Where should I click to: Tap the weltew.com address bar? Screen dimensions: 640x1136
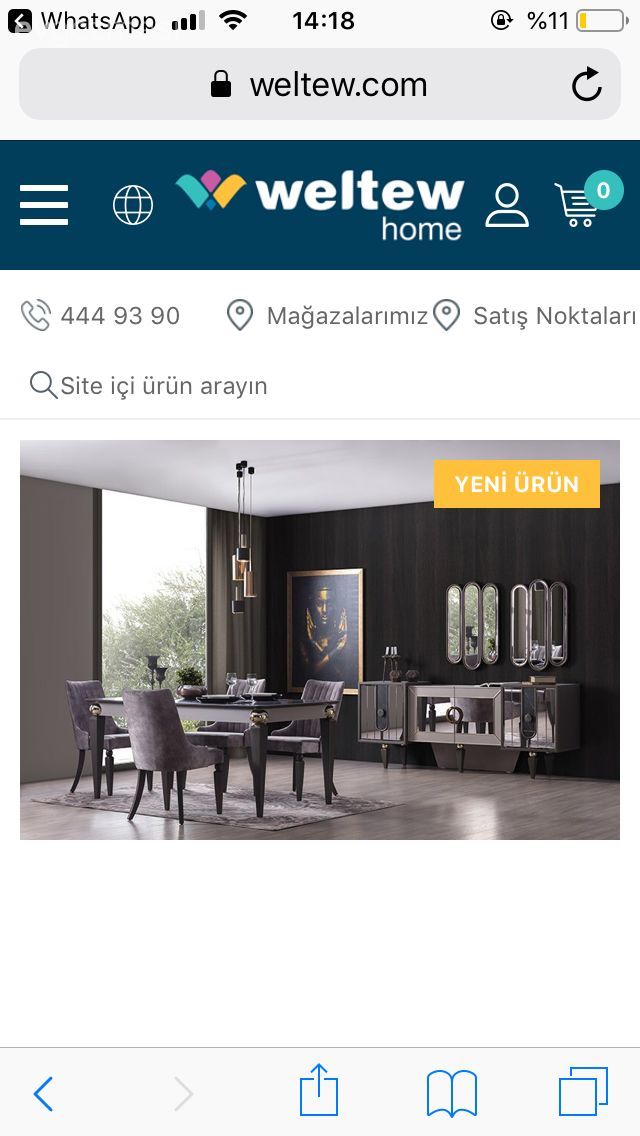pos(320,85)
